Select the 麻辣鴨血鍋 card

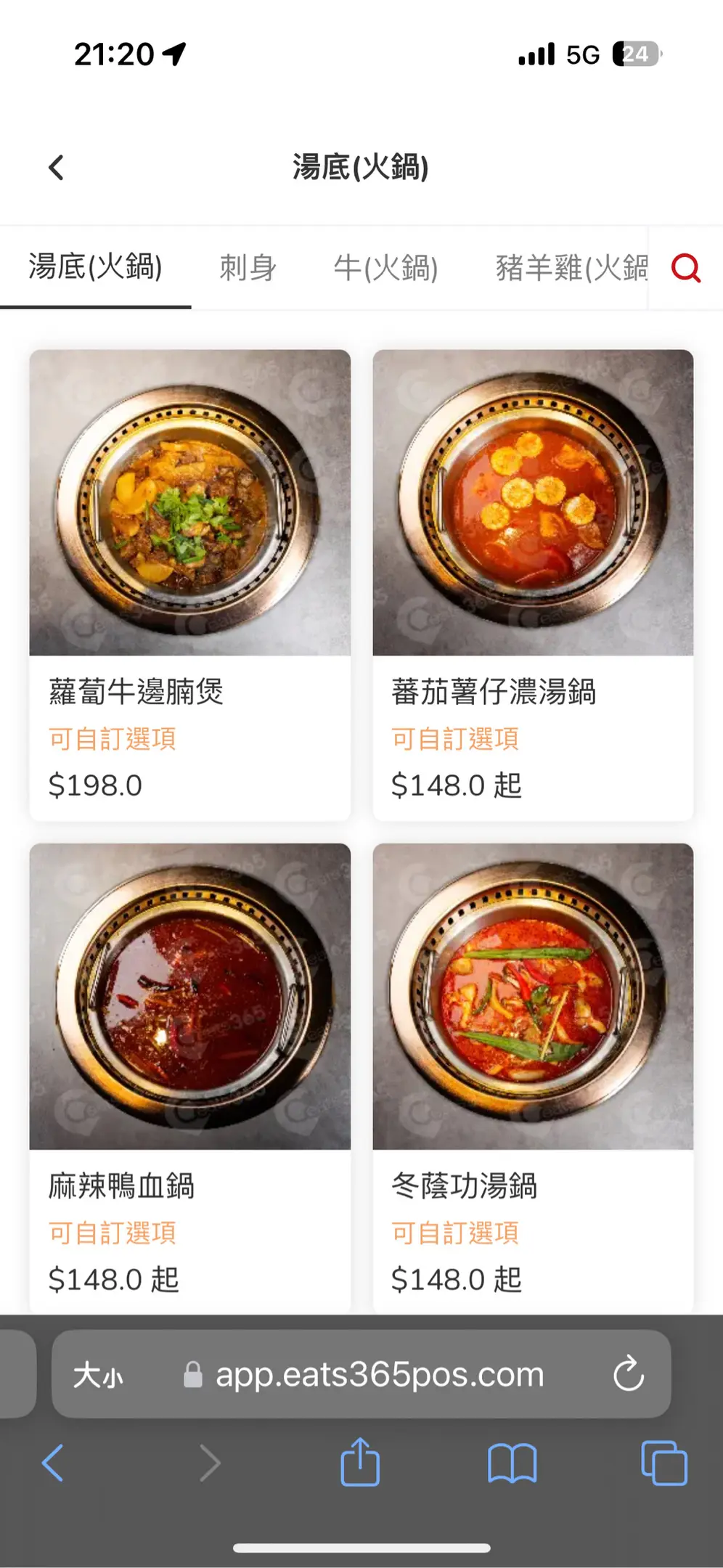click(189, 1077)
